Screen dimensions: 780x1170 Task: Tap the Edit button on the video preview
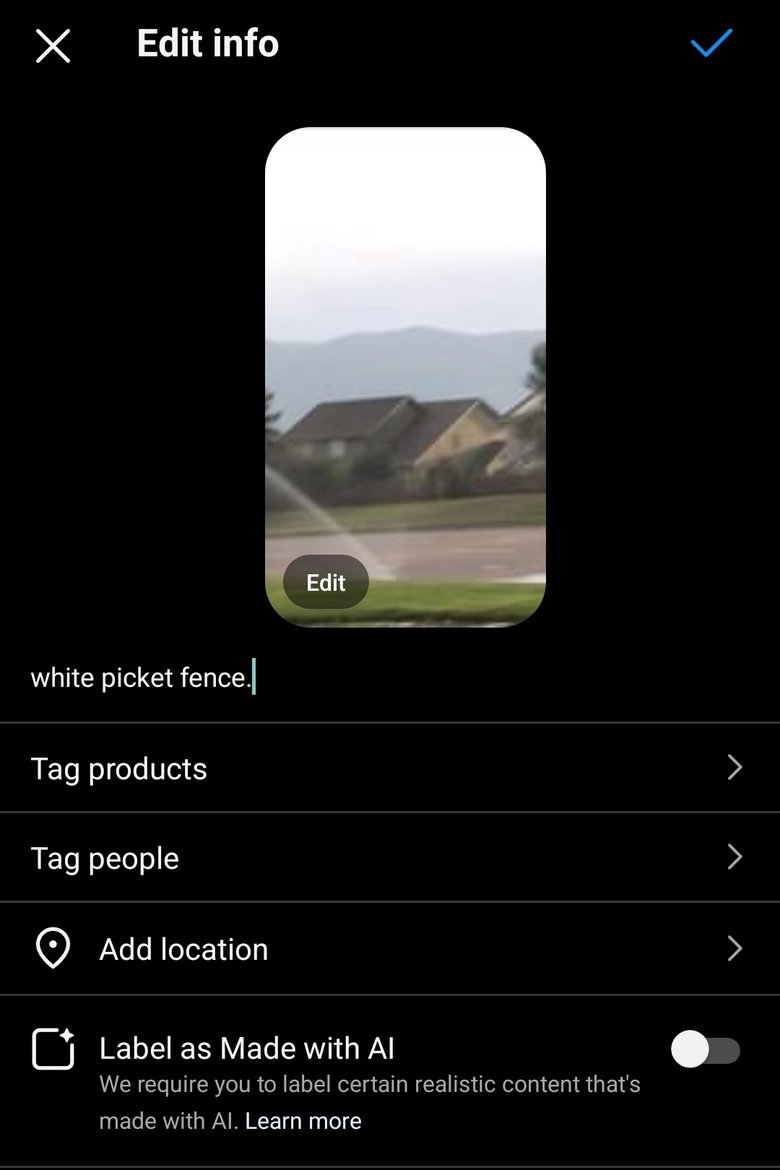326,582
